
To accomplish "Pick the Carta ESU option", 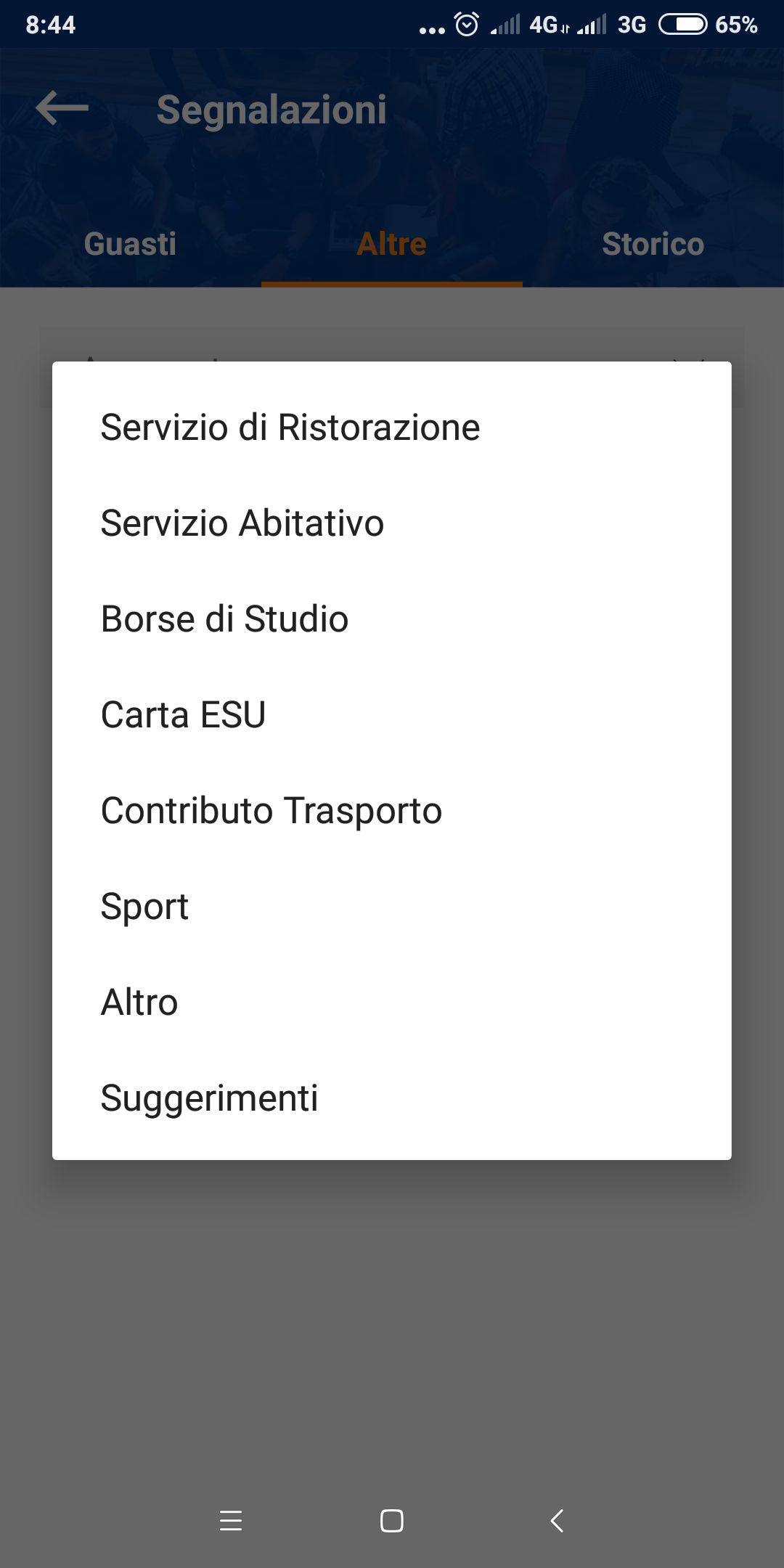I will pos(184,715).
